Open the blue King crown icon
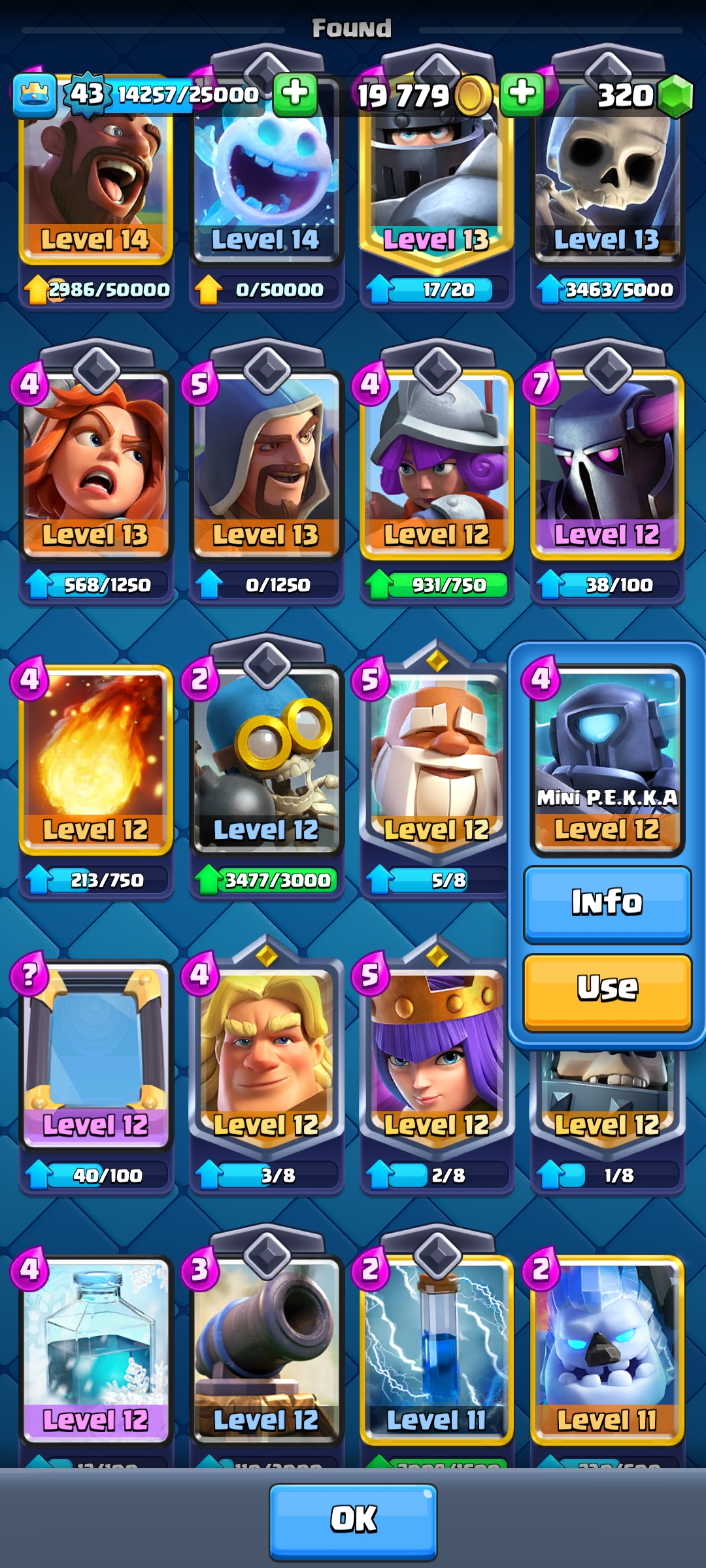Viewport: 706px width, 1568px height. [34, 95]
